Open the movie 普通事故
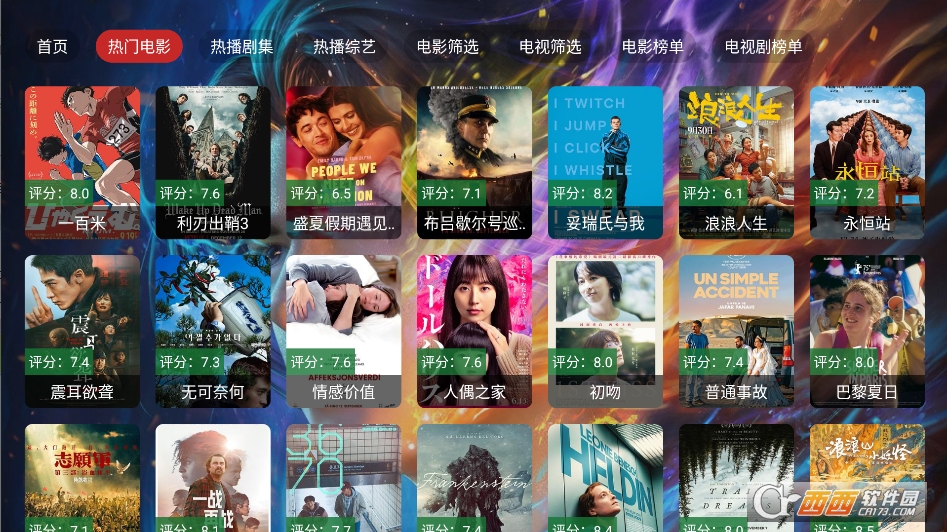This screenshot has width=947, height=532. click(x=736, y=330)
